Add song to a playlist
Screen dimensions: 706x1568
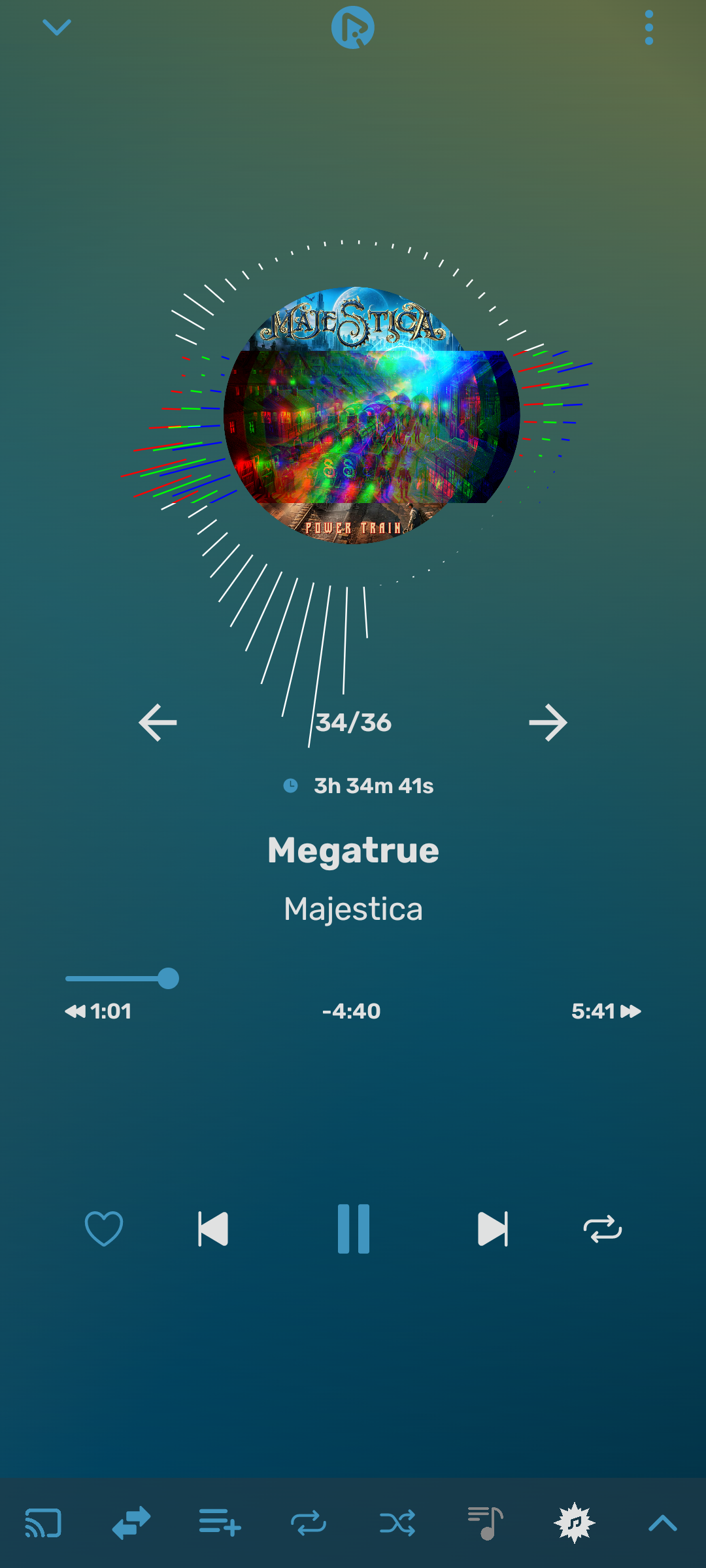tap(220, 1523)
